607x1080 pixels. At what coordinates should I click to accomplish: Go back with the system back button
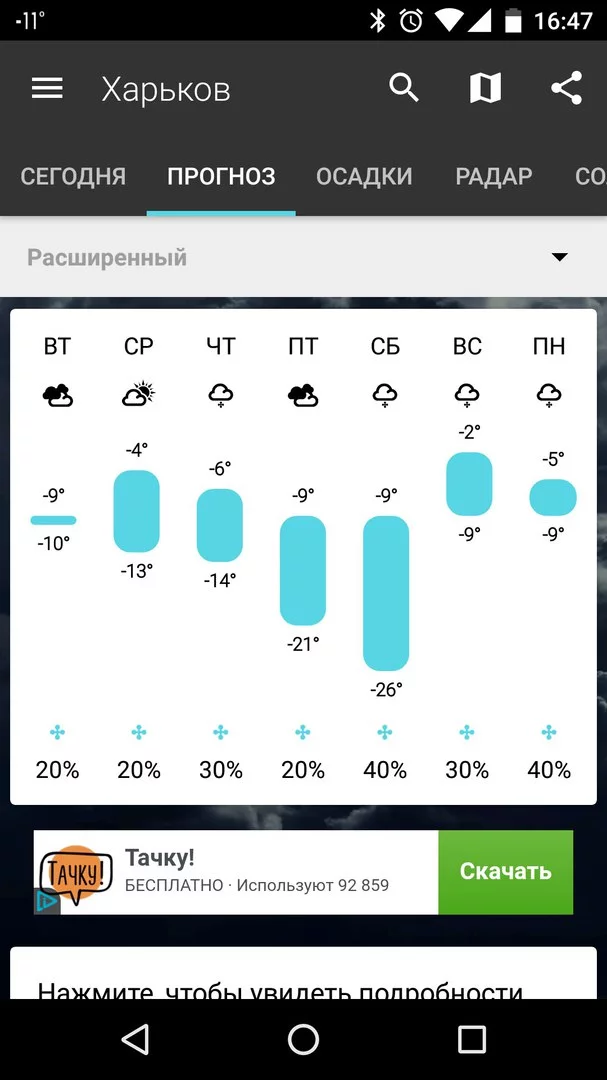pyautogui.click(x=135, y=1039)
